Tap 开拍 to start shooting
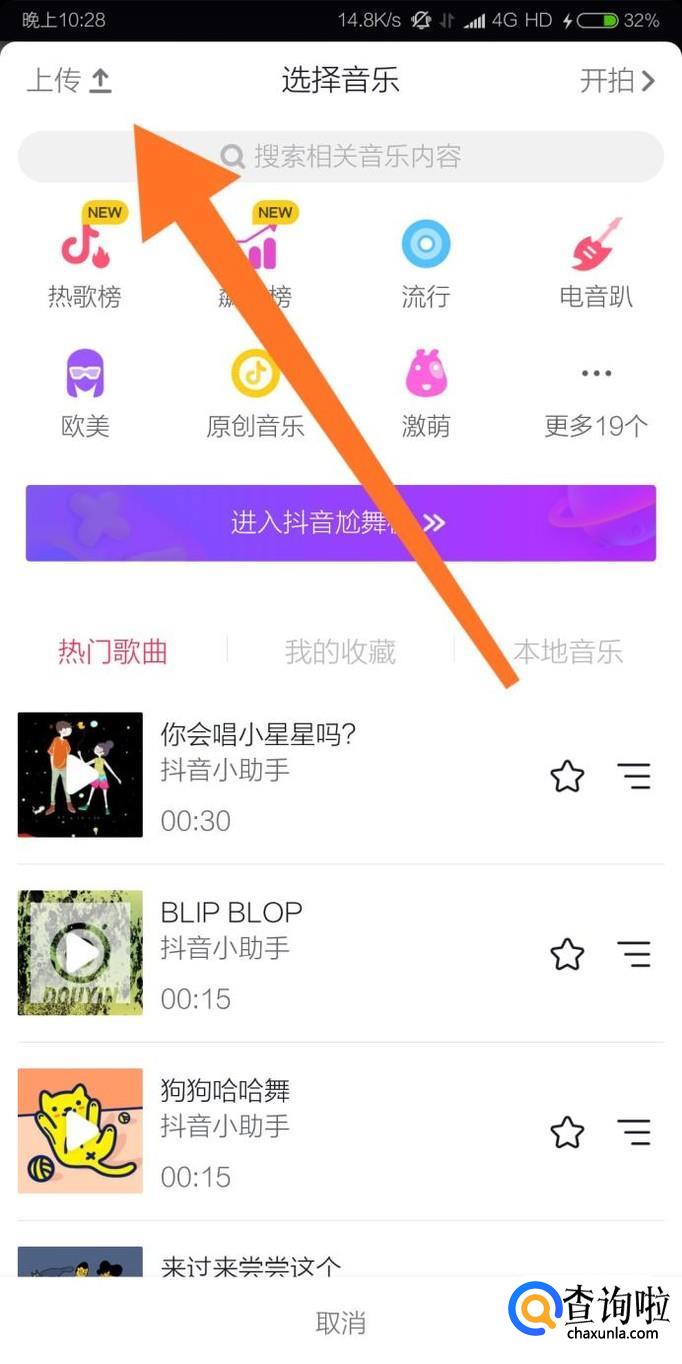This screenshot has height=1364, width=682. pyautogui.click(x=616, y=81)
